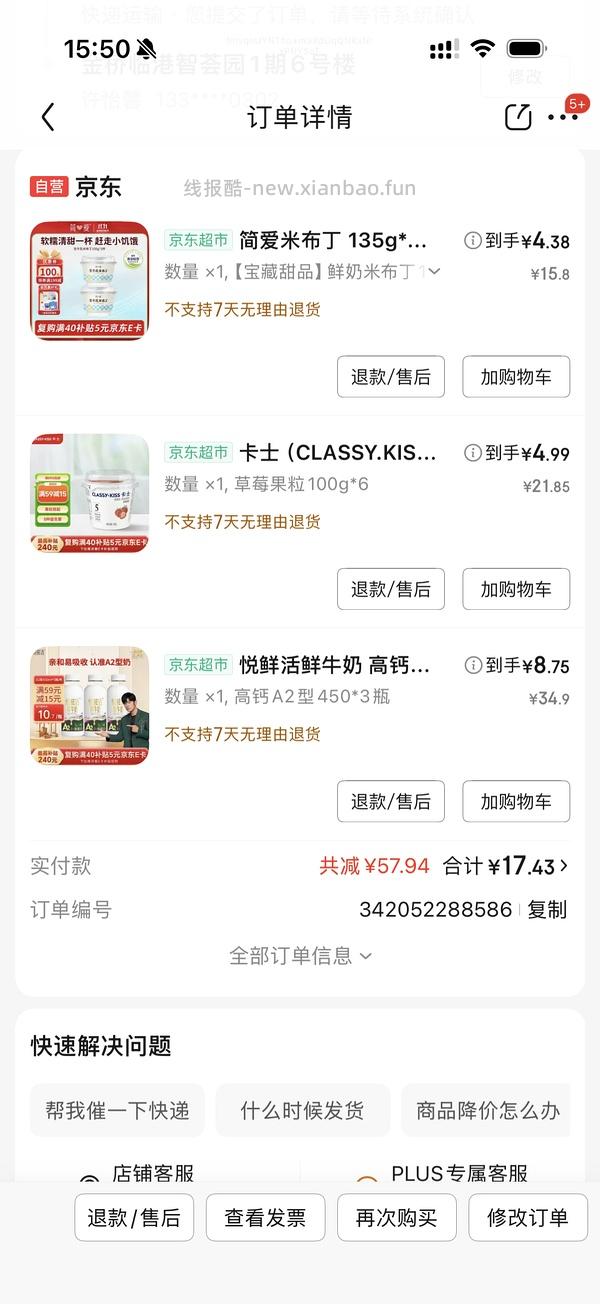Viewport: 600px width, 1304px height.
Task: Go back from order details
Action: 47,117
